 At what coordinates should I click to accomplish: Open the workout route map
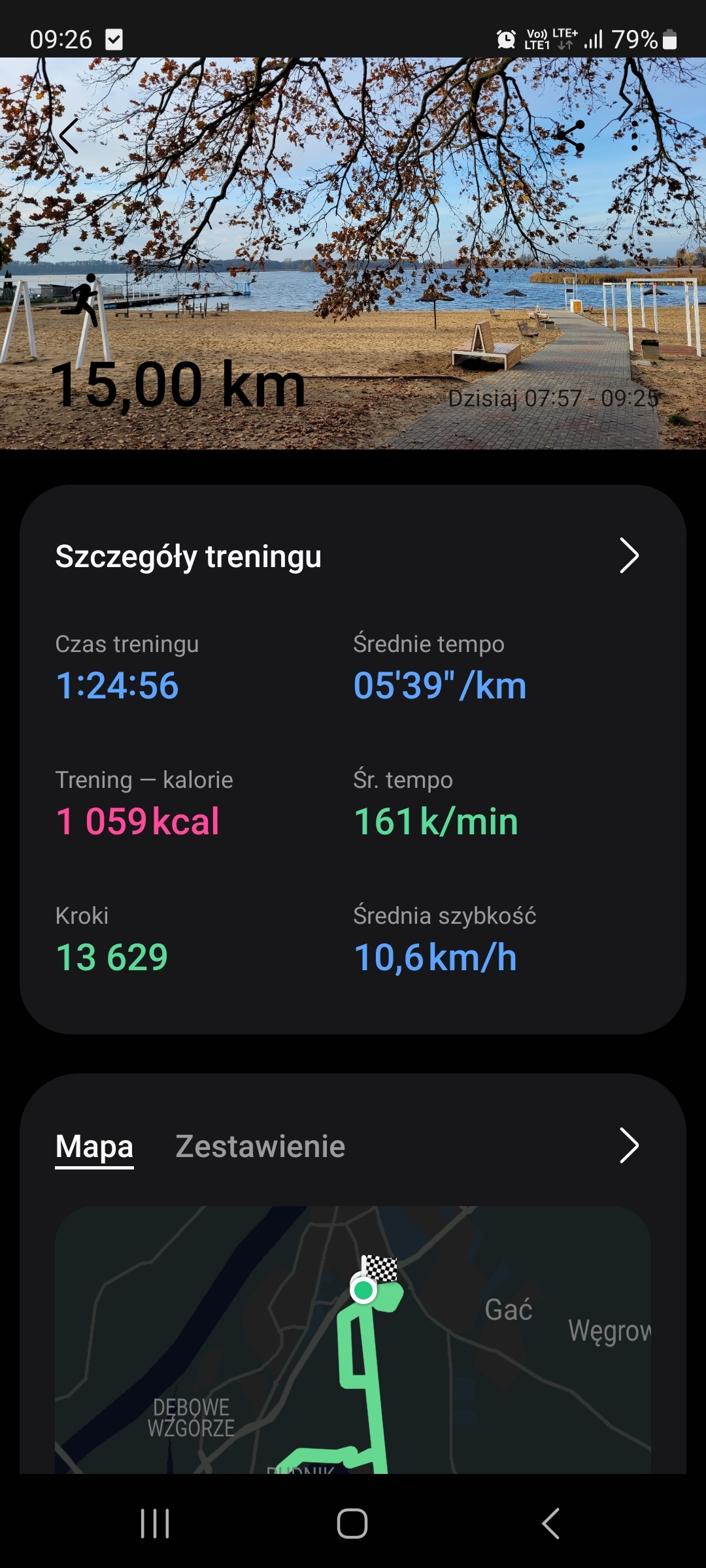pyautogui.click(x=353, y=1339)
